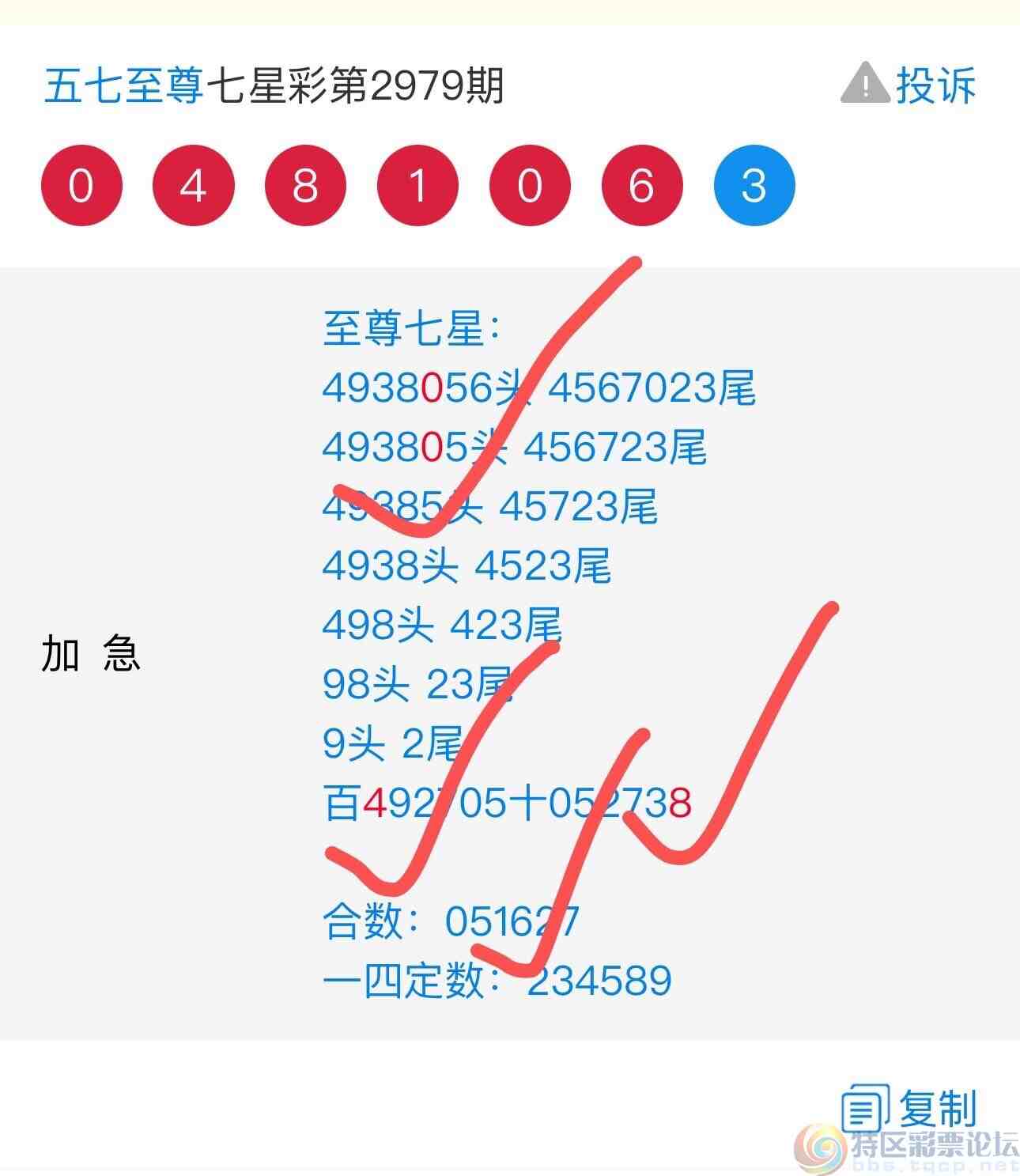The image size is (1020, 1176).
Task: Click the copy document icon beside 复制
Action: (x=867, y=1107)
